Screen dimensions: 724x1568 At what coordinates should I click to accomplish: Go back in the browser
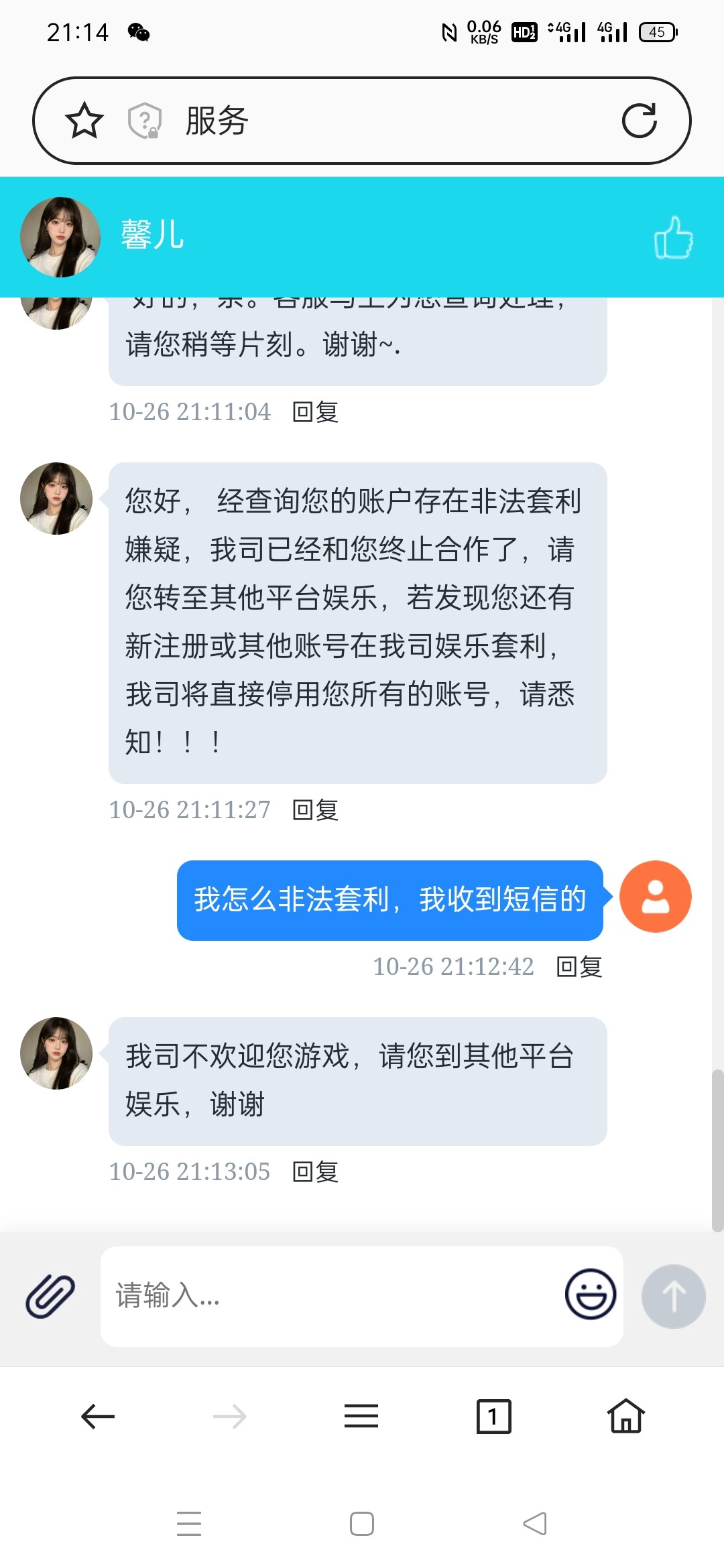[98, 1417]
